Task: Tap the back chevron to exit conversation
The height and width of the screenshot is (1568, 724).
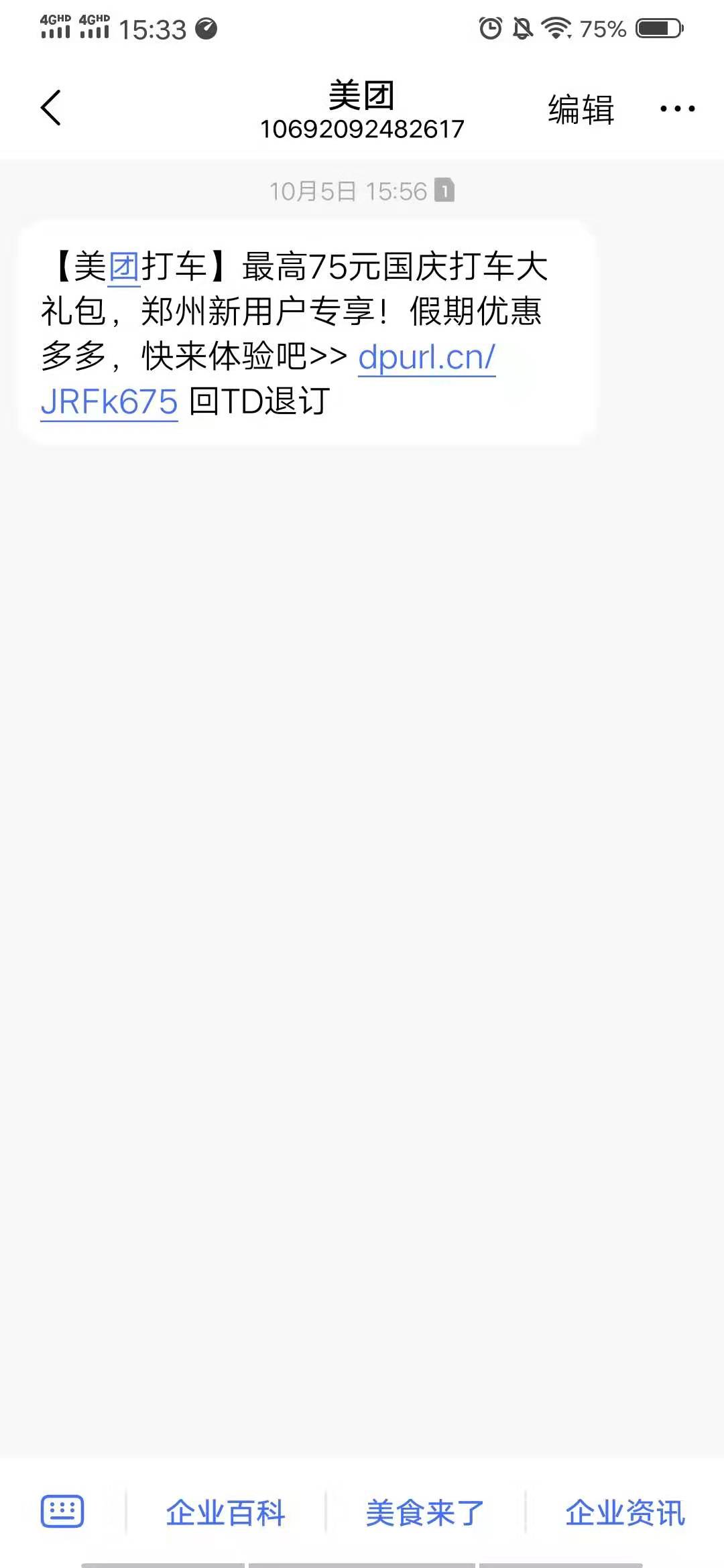Action: tap(49, 107)
